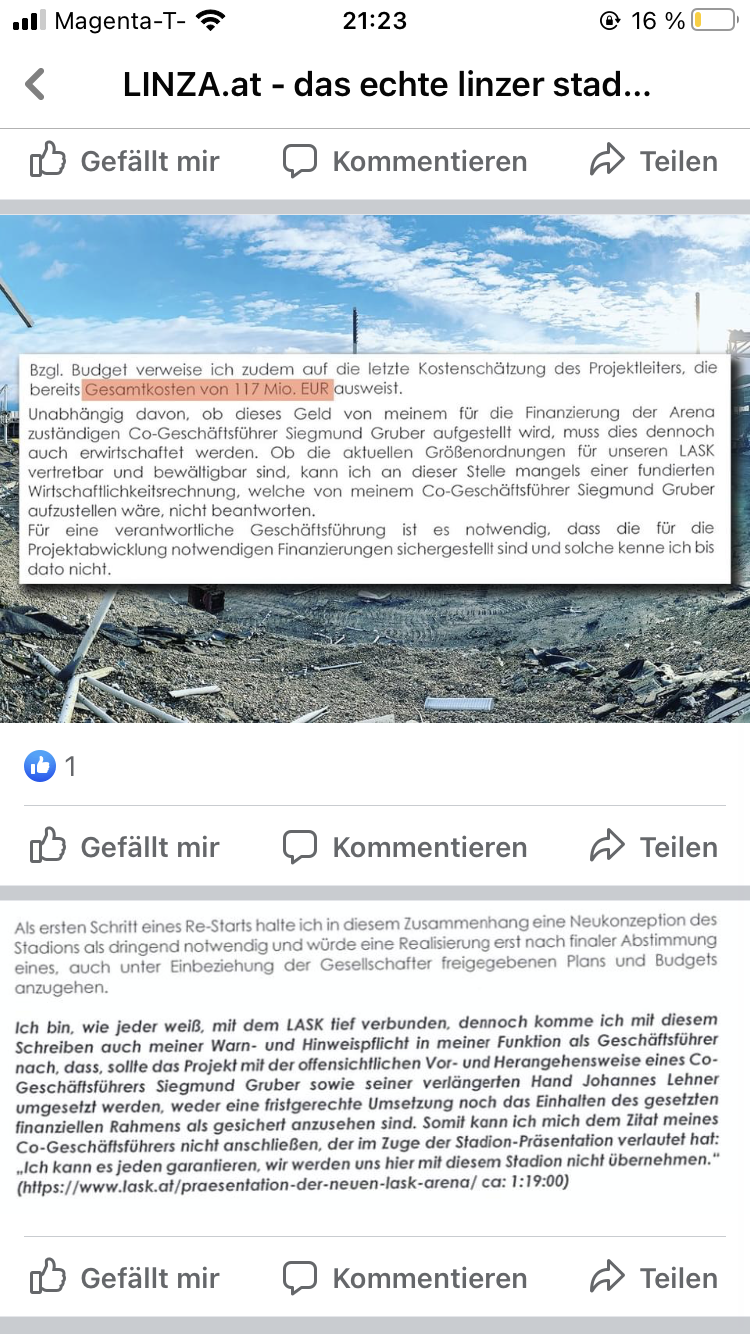This screenshot has height=1334, width=750.
Task: Go back using the header arrow
Action: [x=36, y=84]
